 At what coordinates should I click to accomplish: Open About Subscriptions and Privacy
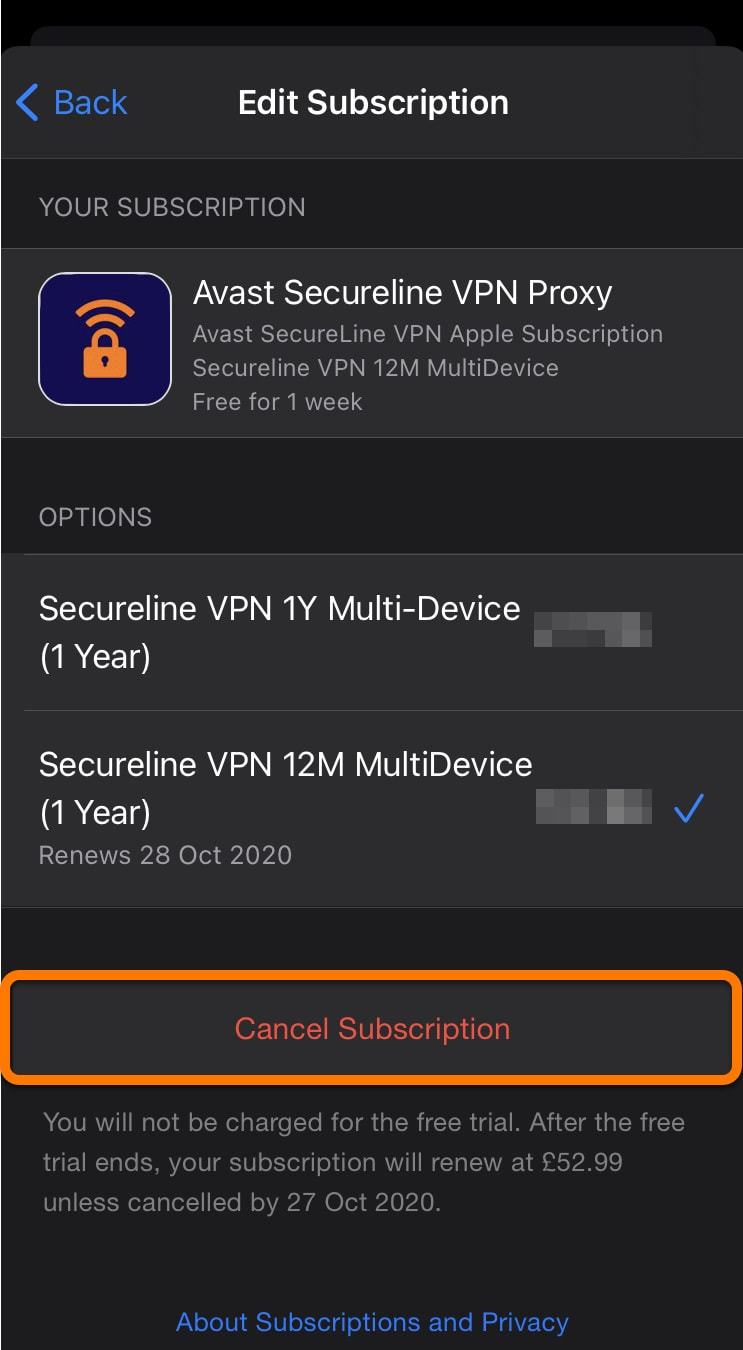click(371, 1322)
